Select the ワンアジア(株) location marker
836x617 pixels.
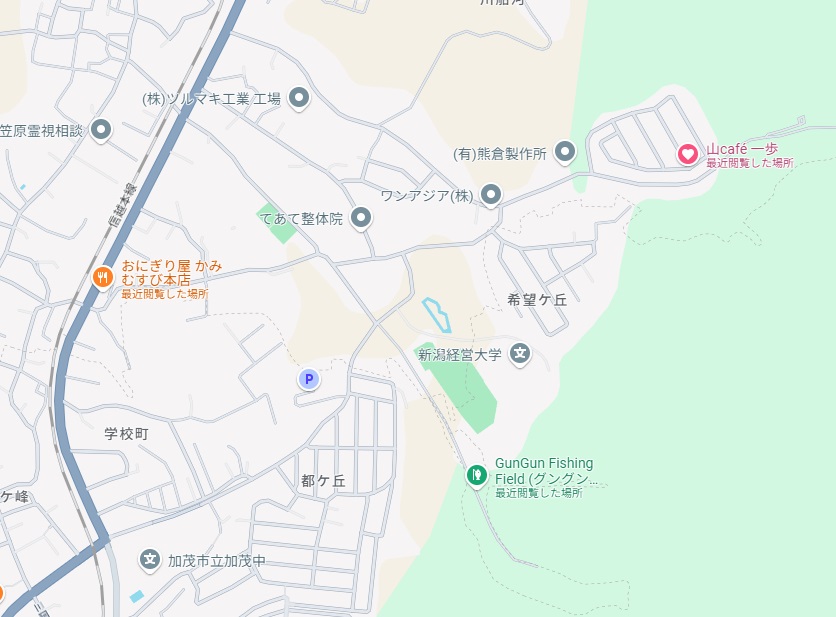tap(491, 194)
